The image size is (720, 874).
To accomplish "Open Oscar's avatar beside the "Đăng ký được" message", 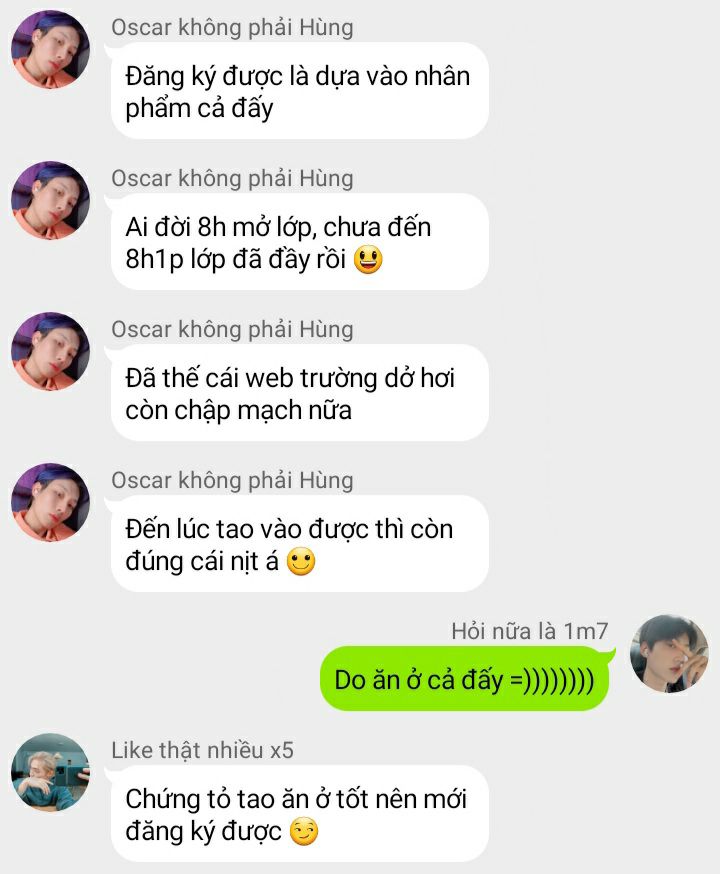I will [50, 50].
